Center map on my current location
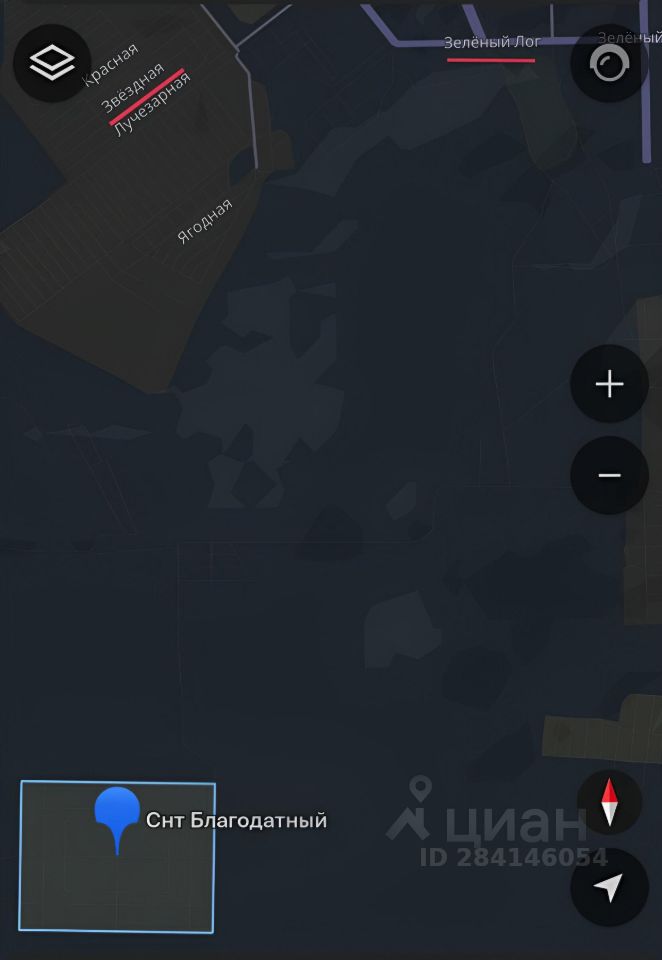The image size is (662, 960). (609, 887)
